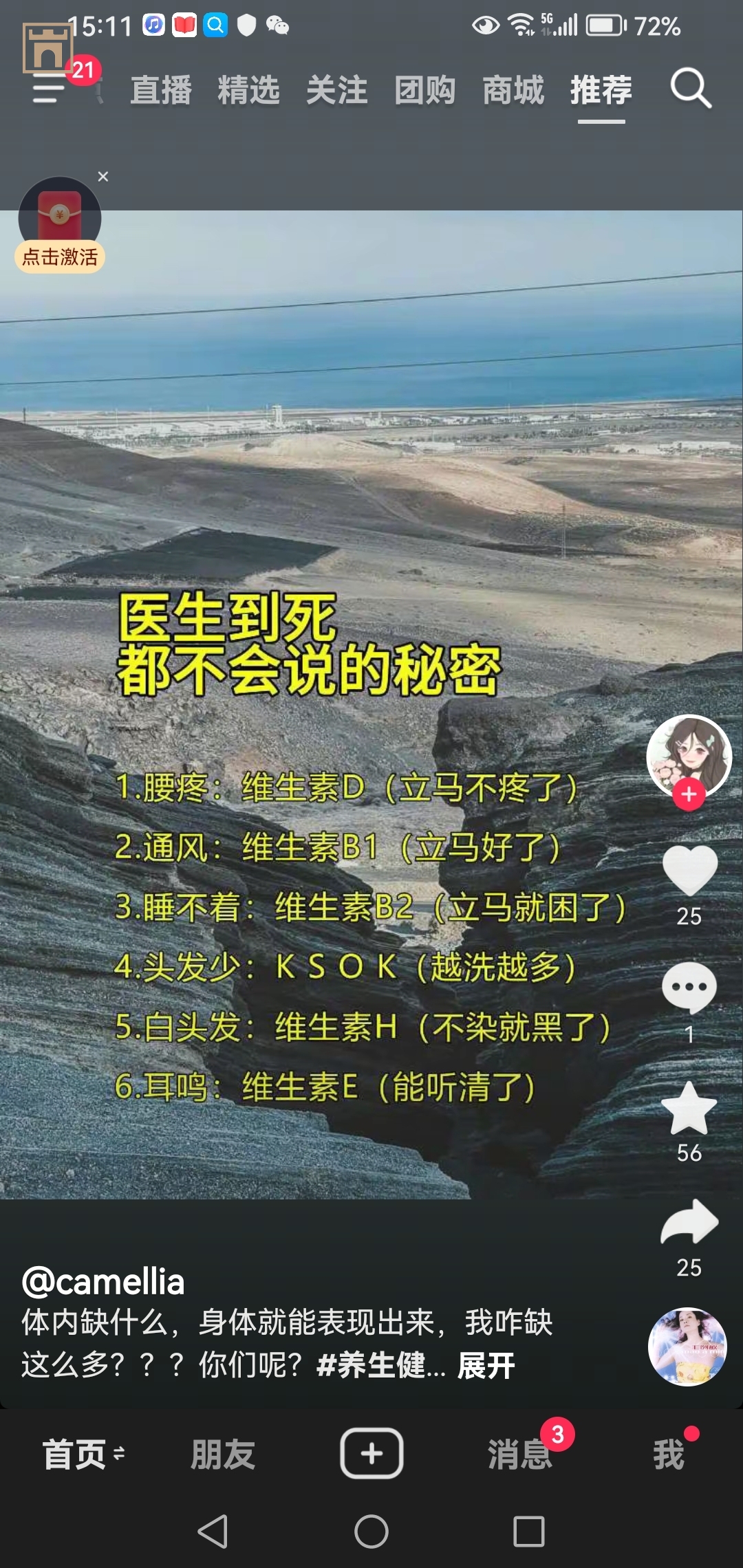Open the 商城 tab
This screenshot has width=743, height=1568.
pyautogui.click(x=513, y=90)
